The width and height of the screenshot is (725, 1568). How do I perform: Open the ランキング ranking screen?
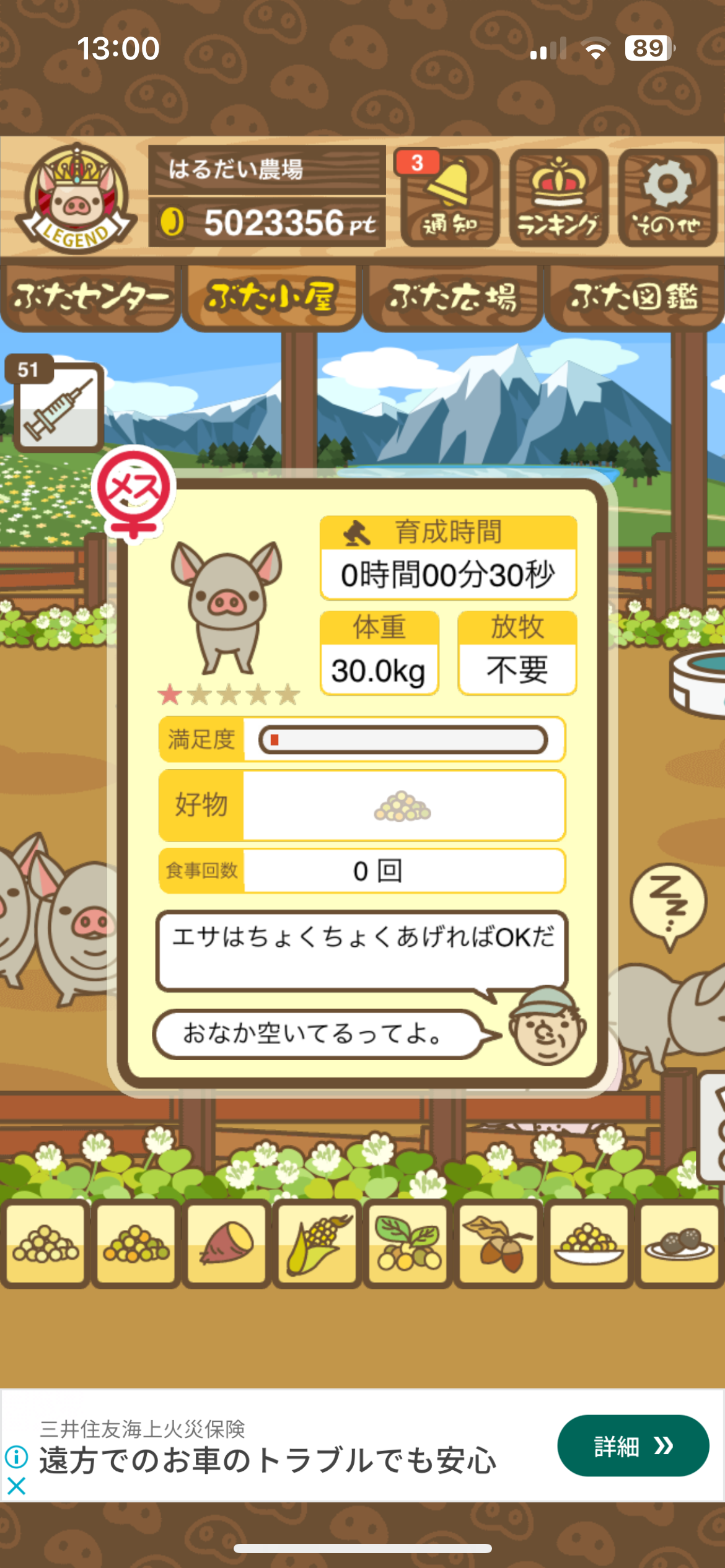coord(558,198)
